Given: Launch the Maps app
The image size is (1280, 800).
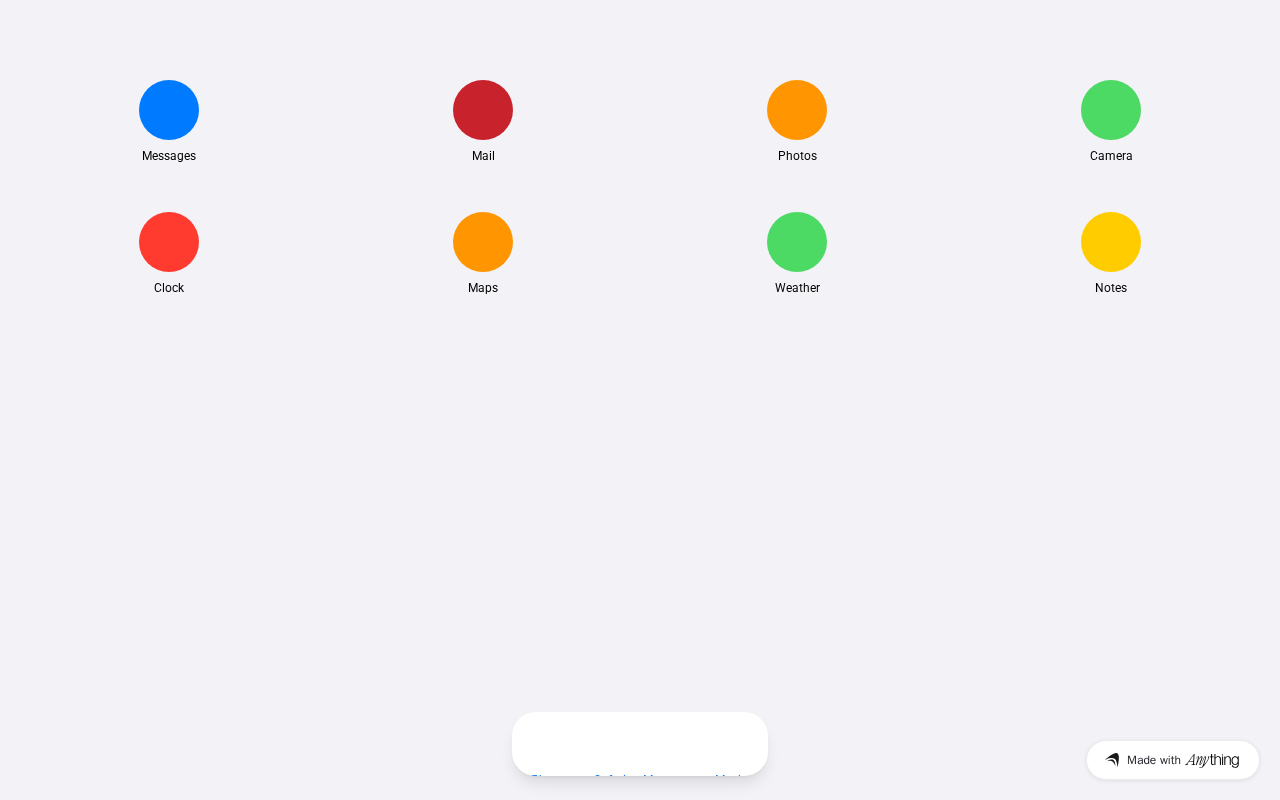Looking at the screenshot, I should [x=483, y=242].
